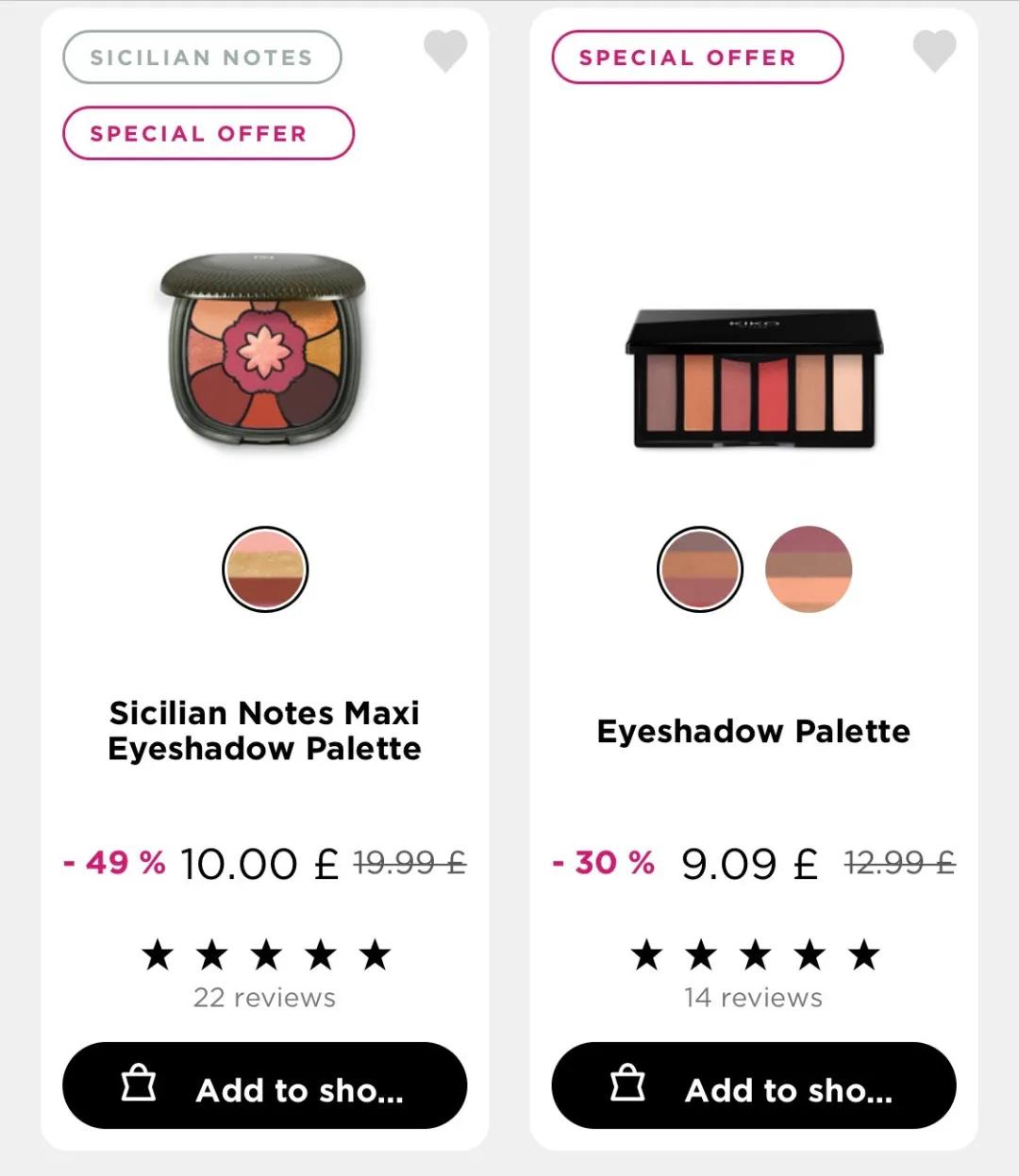This screenshot has height=1176, width=1019.
Task: Favorite the Sicilian Notes Maxi Eyeshadow Palette
Action: (445, 50)
